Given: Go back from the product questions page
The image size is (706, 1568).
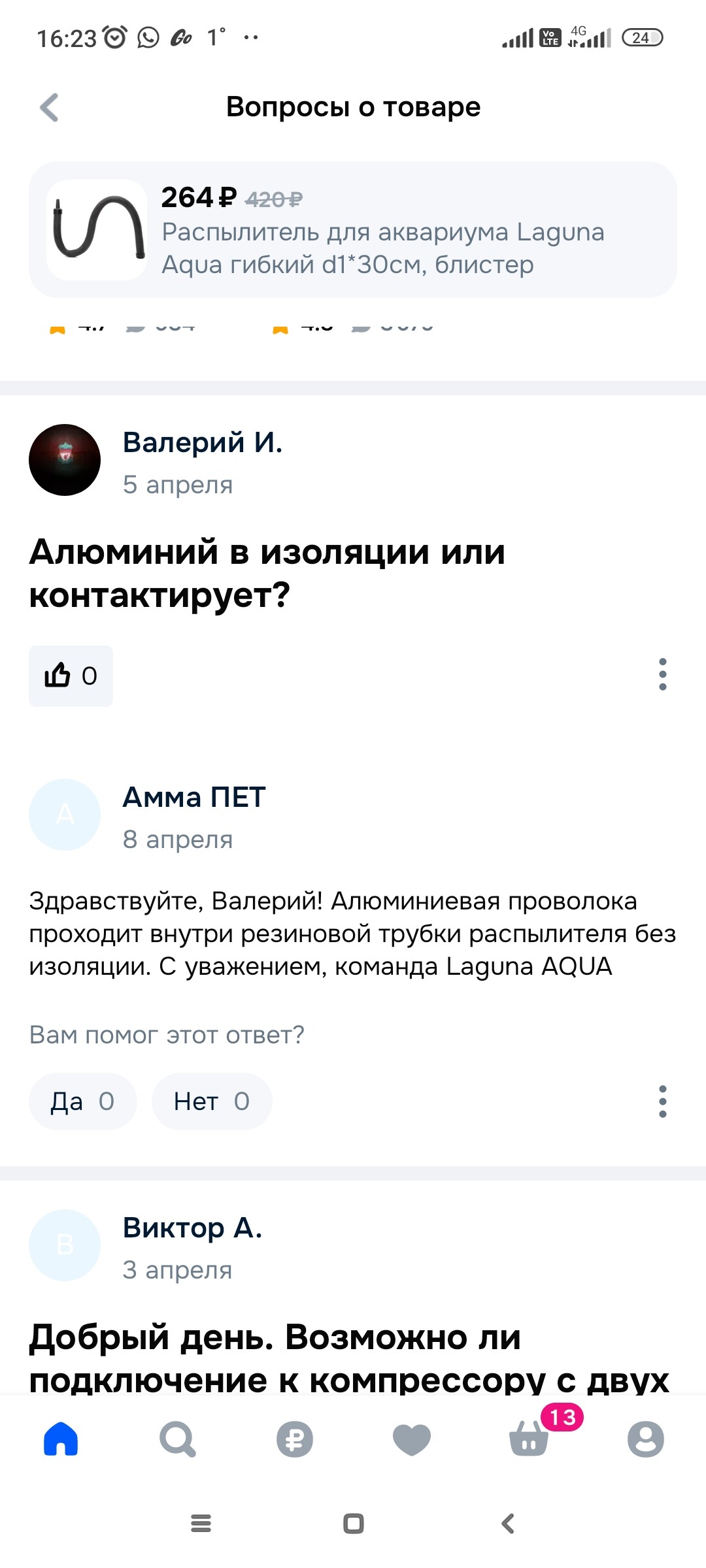Looking at the screenshot, I should tap(50, 108).
